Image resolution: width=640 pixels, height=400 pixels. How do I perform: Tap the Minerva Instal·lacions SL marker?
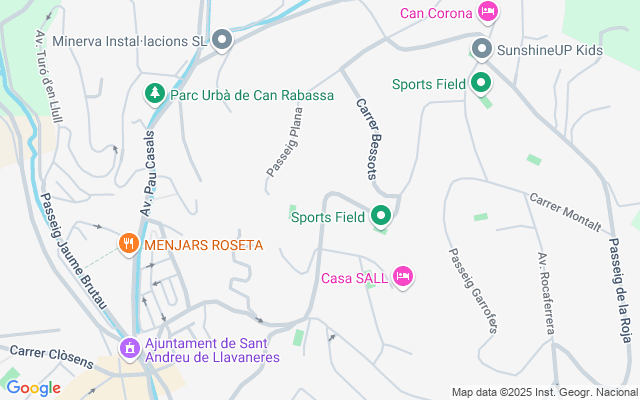point(223,40)
